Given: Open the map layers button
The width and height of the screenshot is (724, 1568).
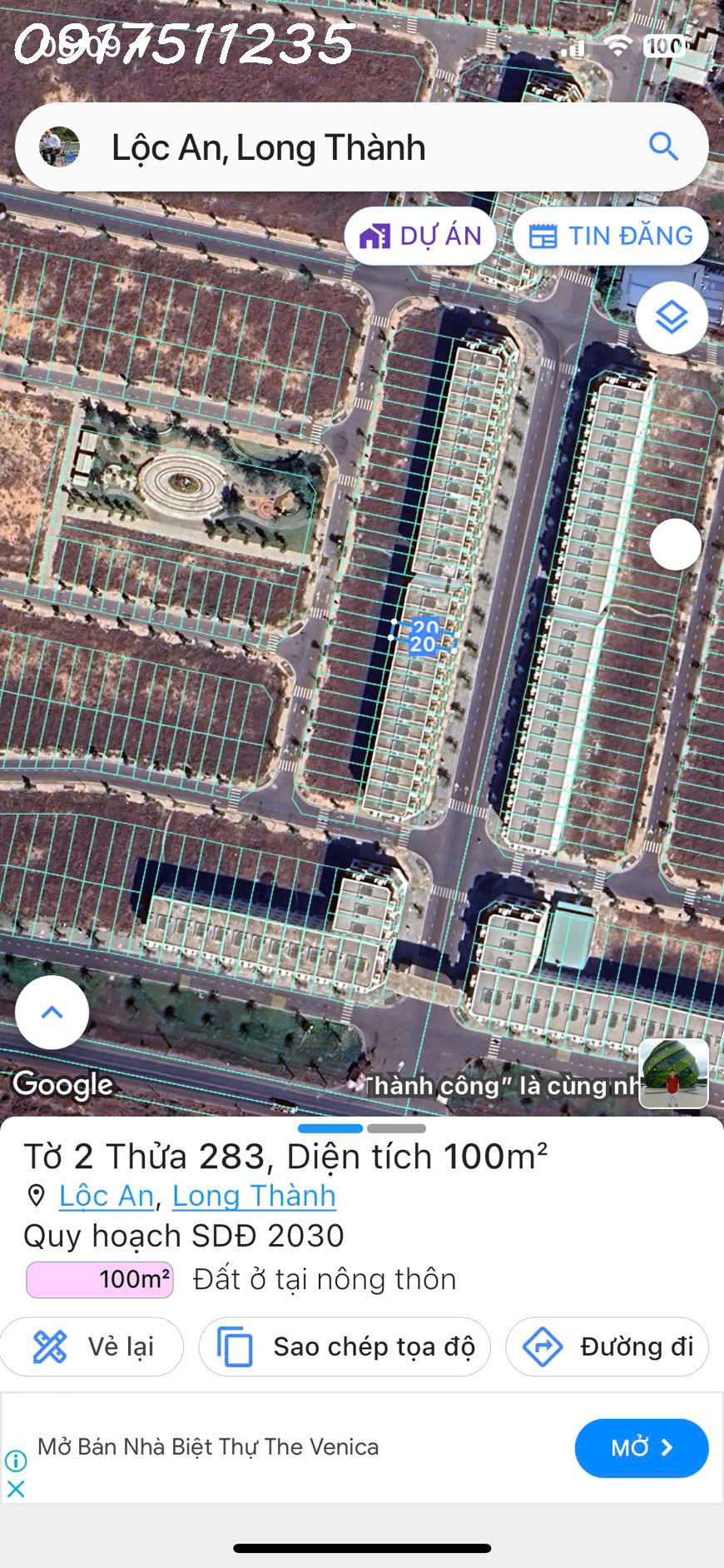Looking at the screenshot, I should point(672,317).
